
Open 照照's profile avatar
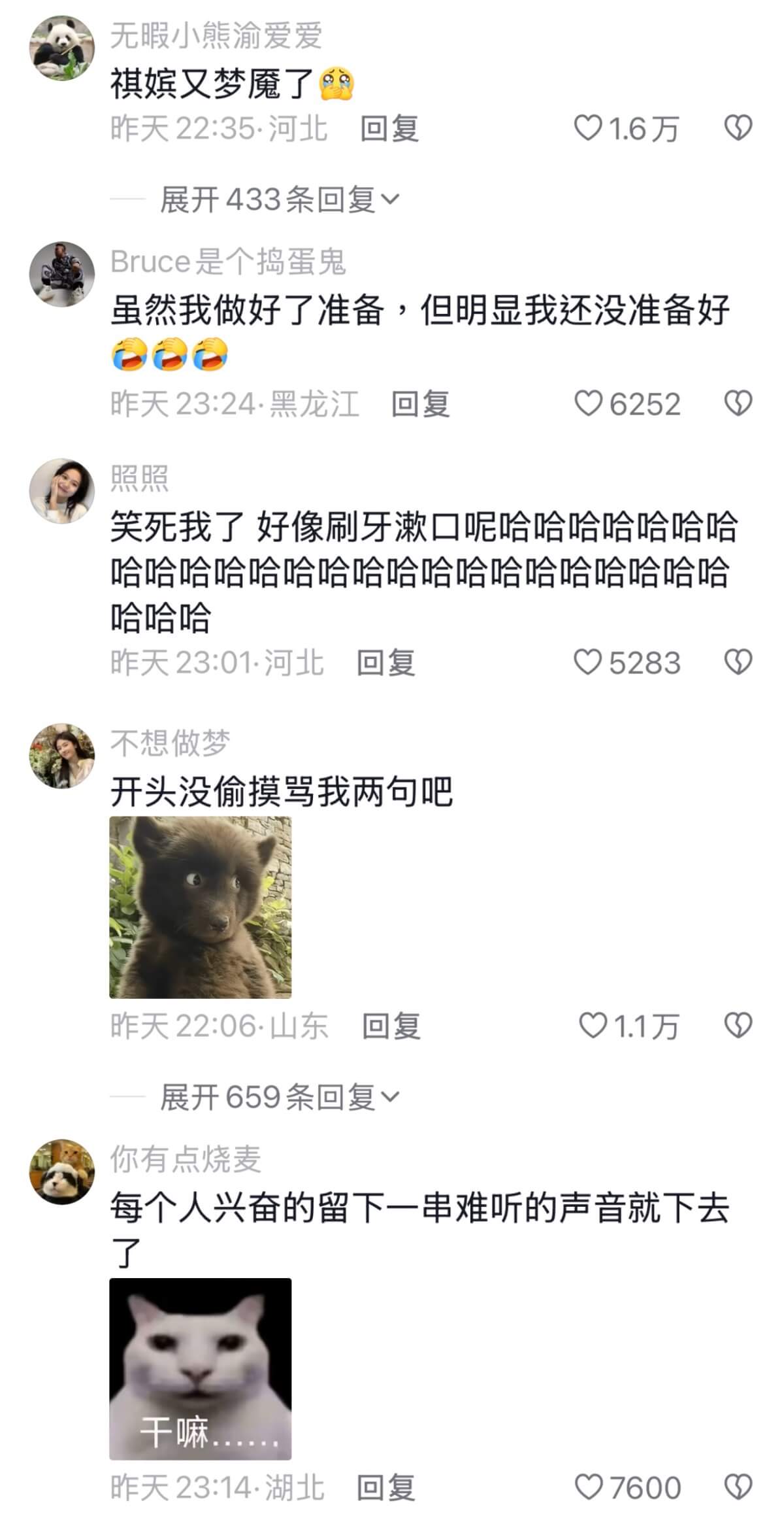(62, 490)
